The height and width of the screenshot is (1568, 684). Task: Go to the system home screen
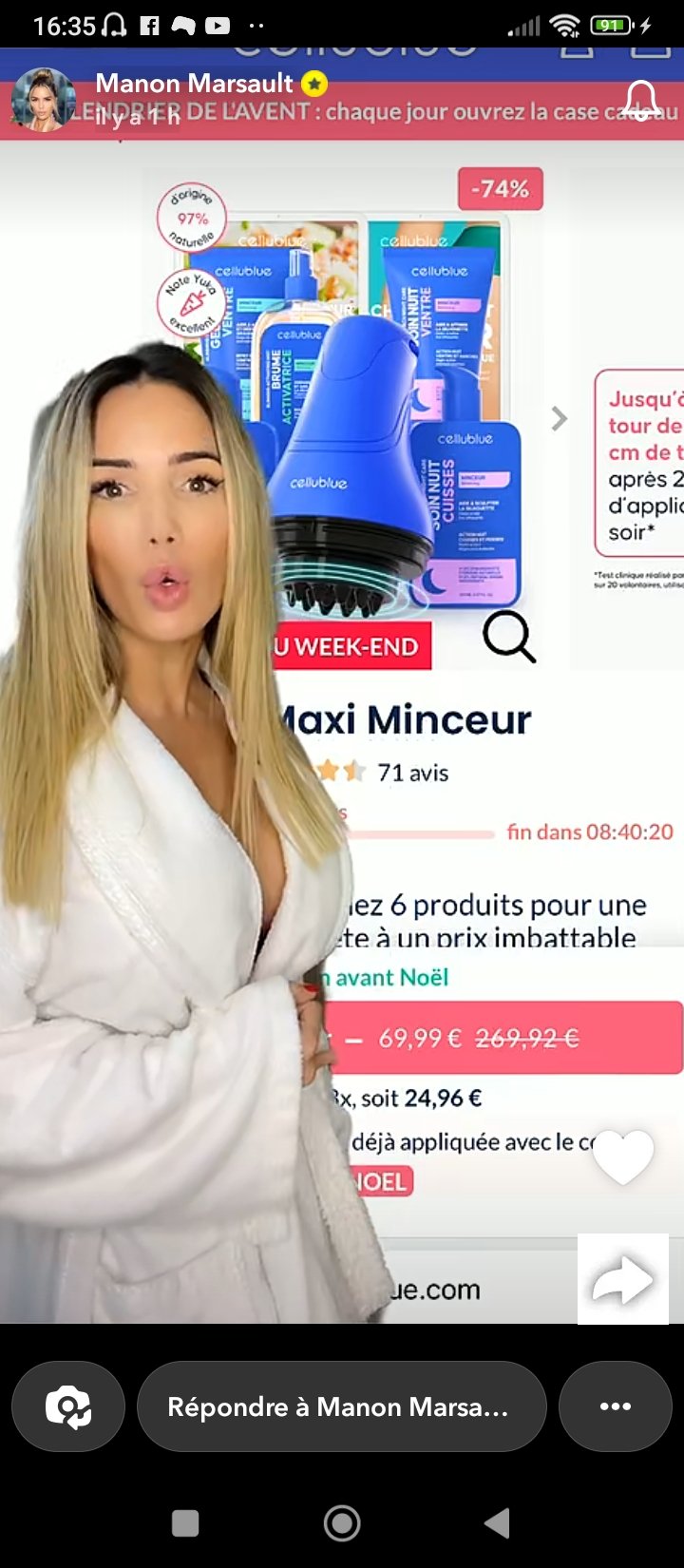(x=342, y=1523)
